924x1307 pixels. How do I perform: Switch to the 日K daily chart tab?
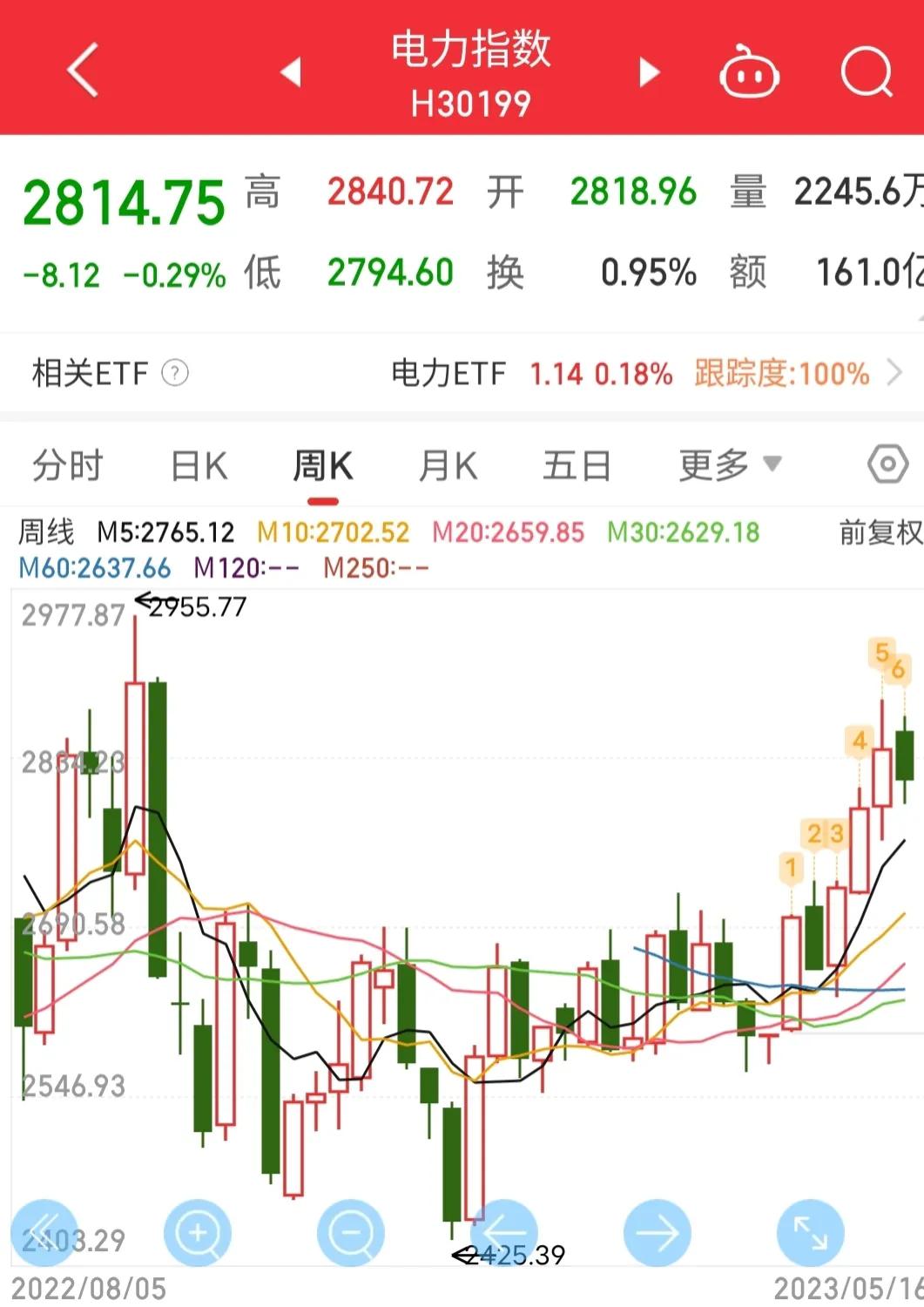[x=199, y=464]
